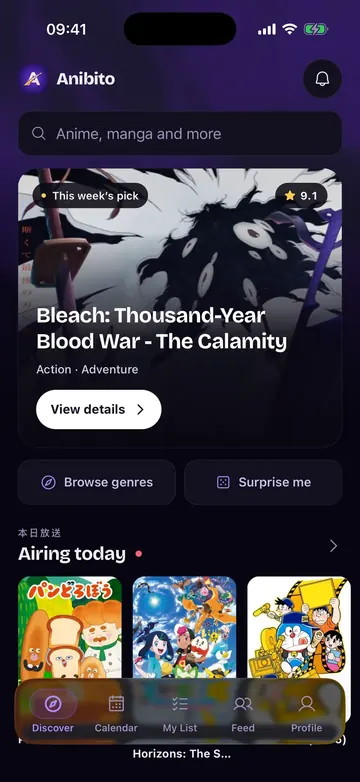Switch to the Discover tab
The width and height of the screenshot is (360, 782).
(53, 711)
